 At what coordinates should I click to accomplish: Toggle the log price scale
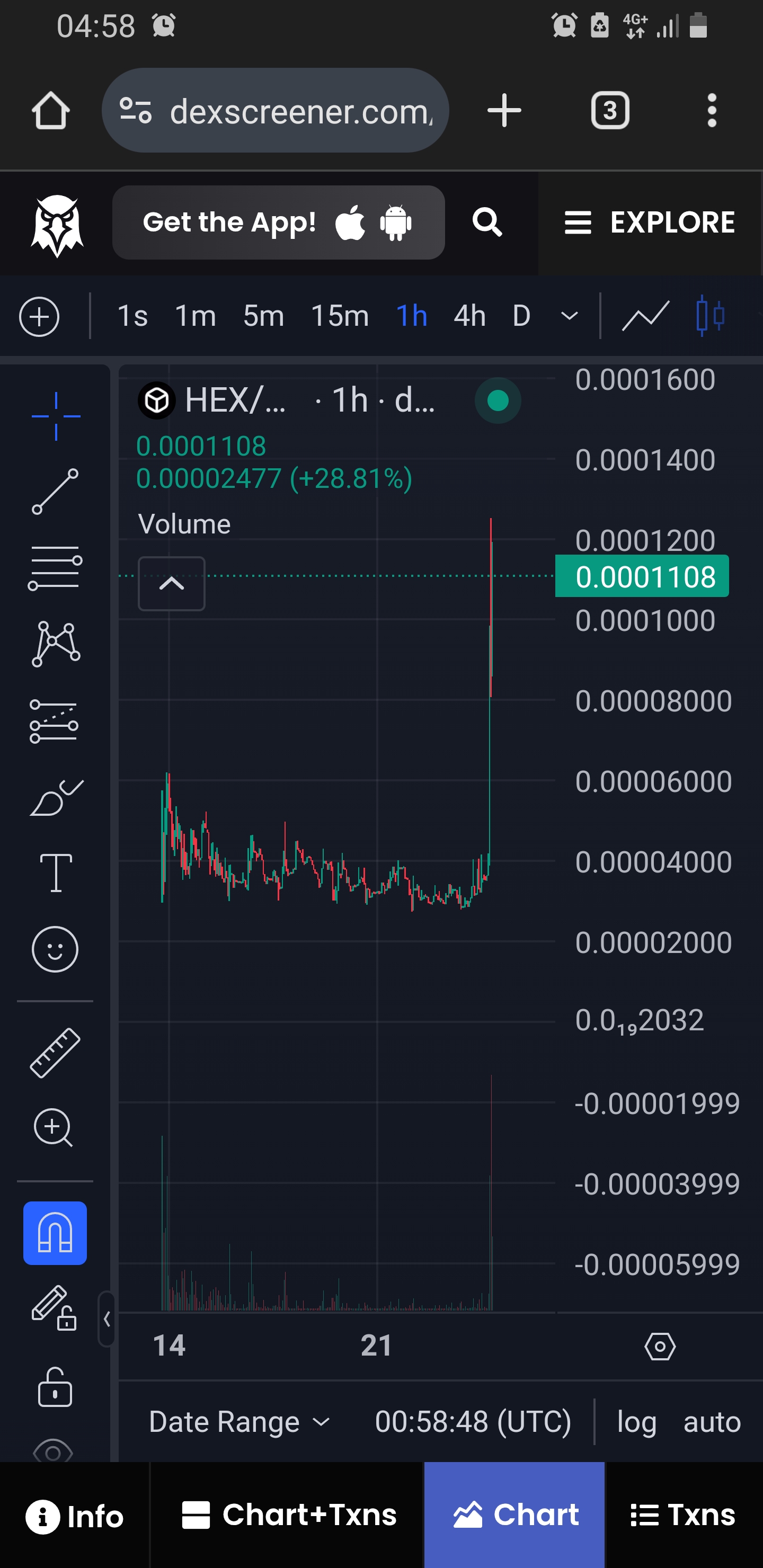pos(636,1422)
